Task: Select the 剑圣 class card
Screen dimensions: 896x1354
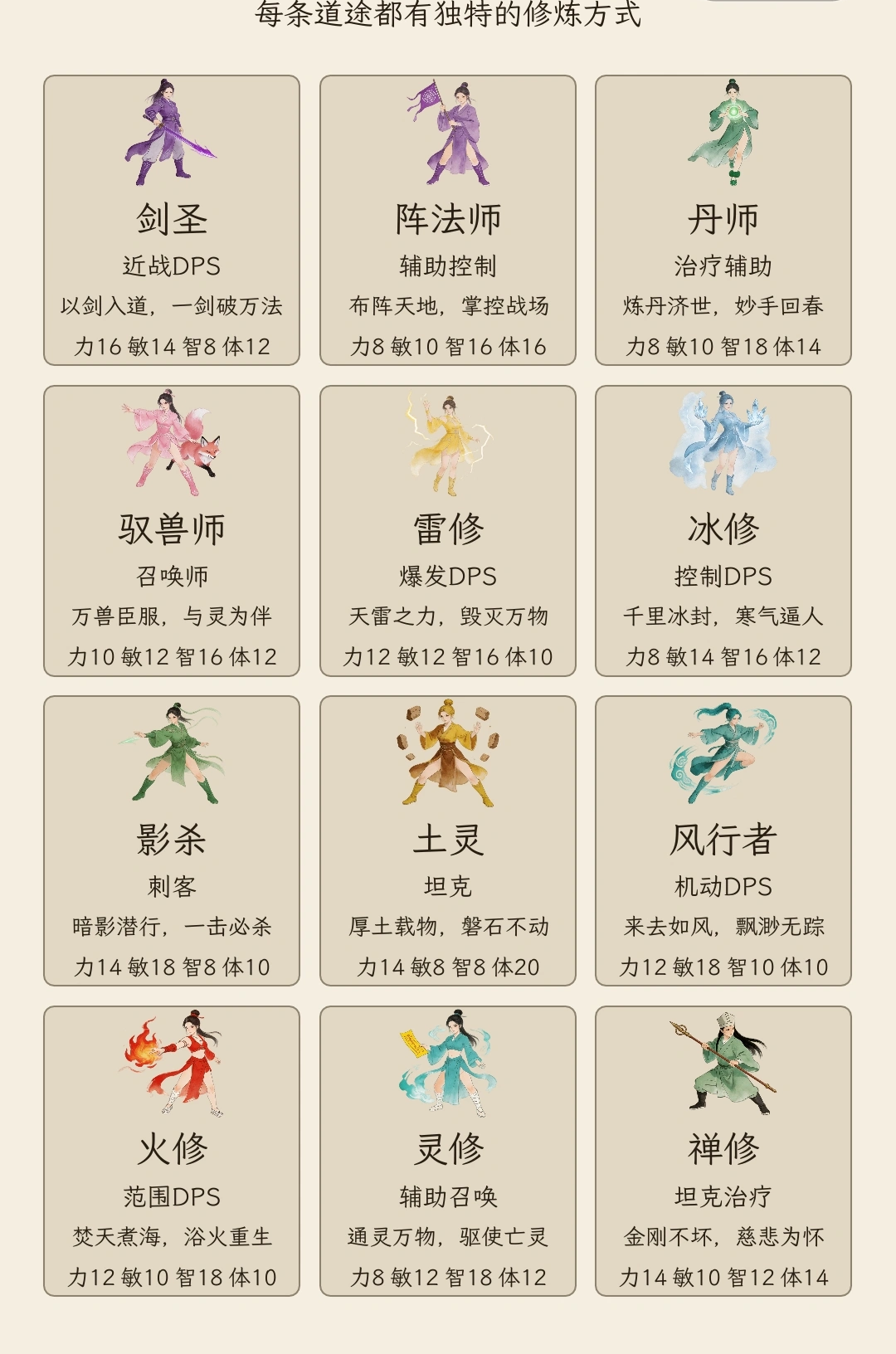Action: pyautogui.click(x=172, y=221)
